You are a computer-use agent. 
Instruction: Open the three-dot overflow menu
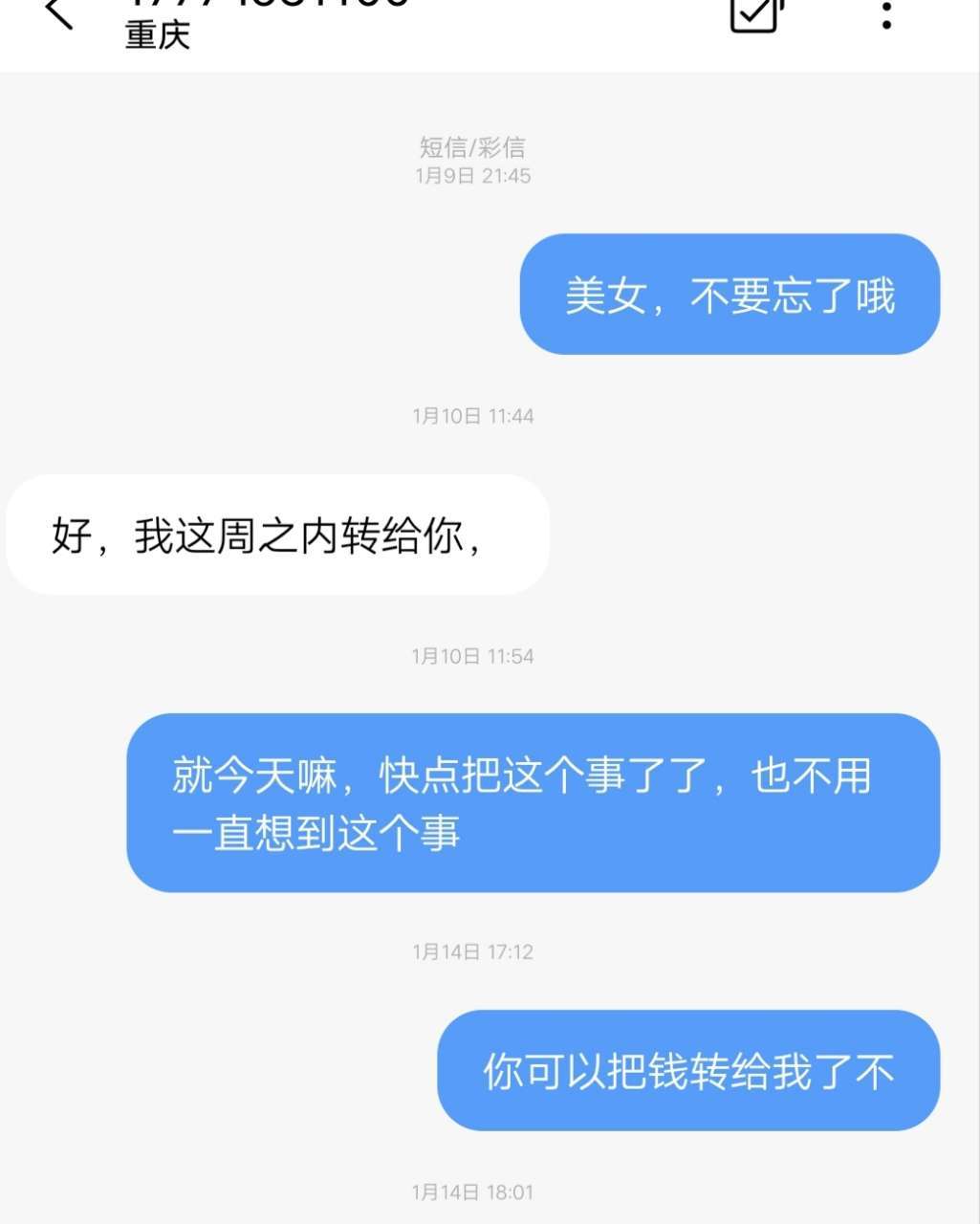click(x=886, y=13)
